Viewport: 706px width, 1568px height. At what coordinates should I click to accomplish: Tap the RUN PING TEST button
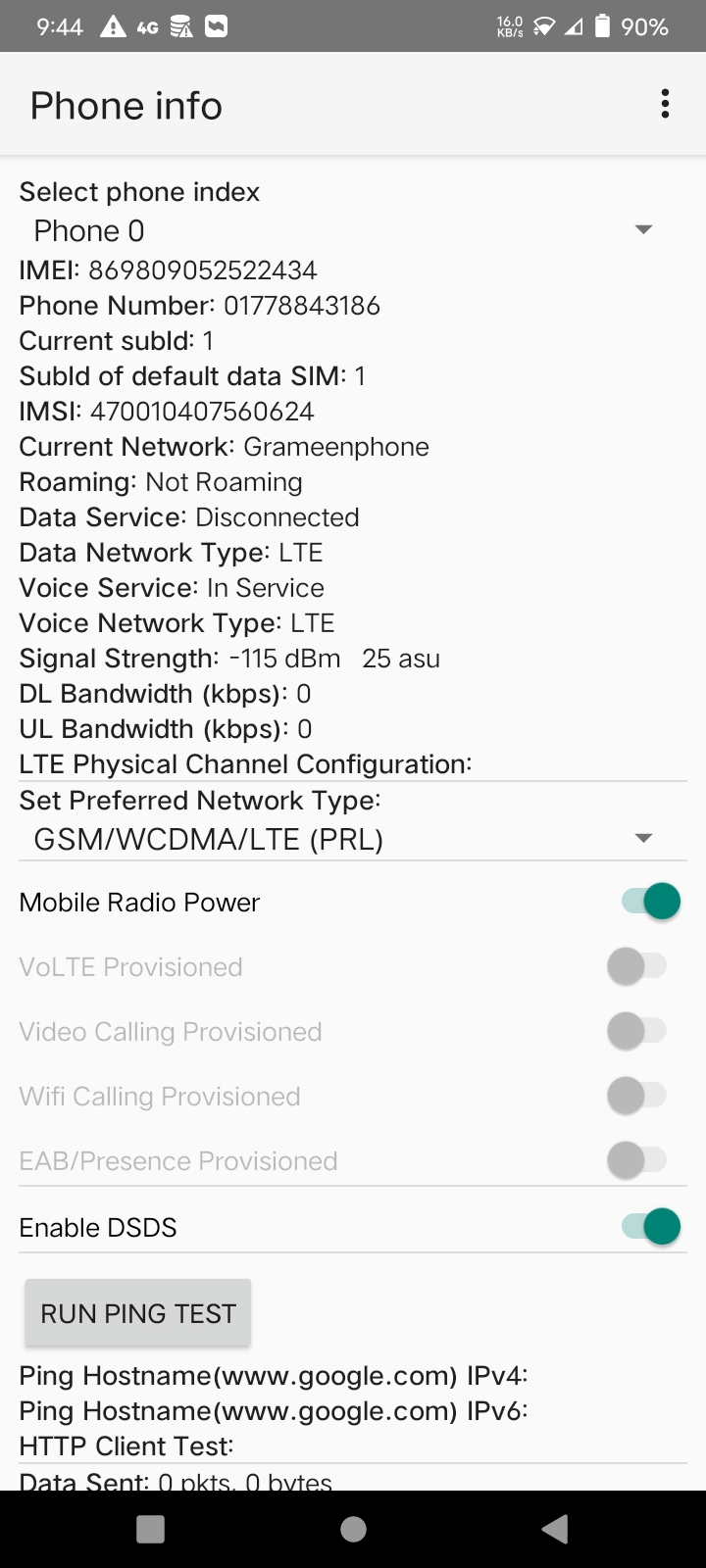(138, 1313)
